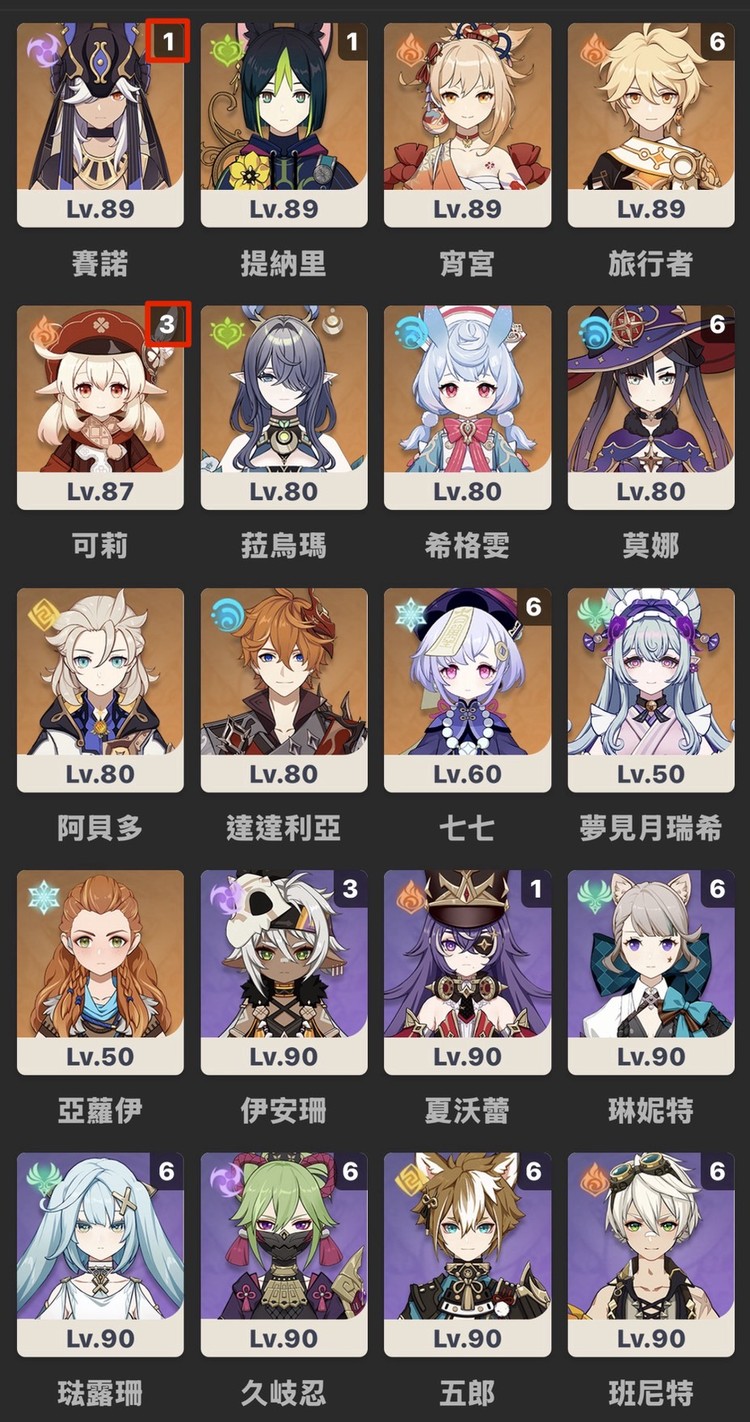The image size is (750, 1422).
Task: Select the 亞蘿伊 card
Action: (x=100, y=971)
